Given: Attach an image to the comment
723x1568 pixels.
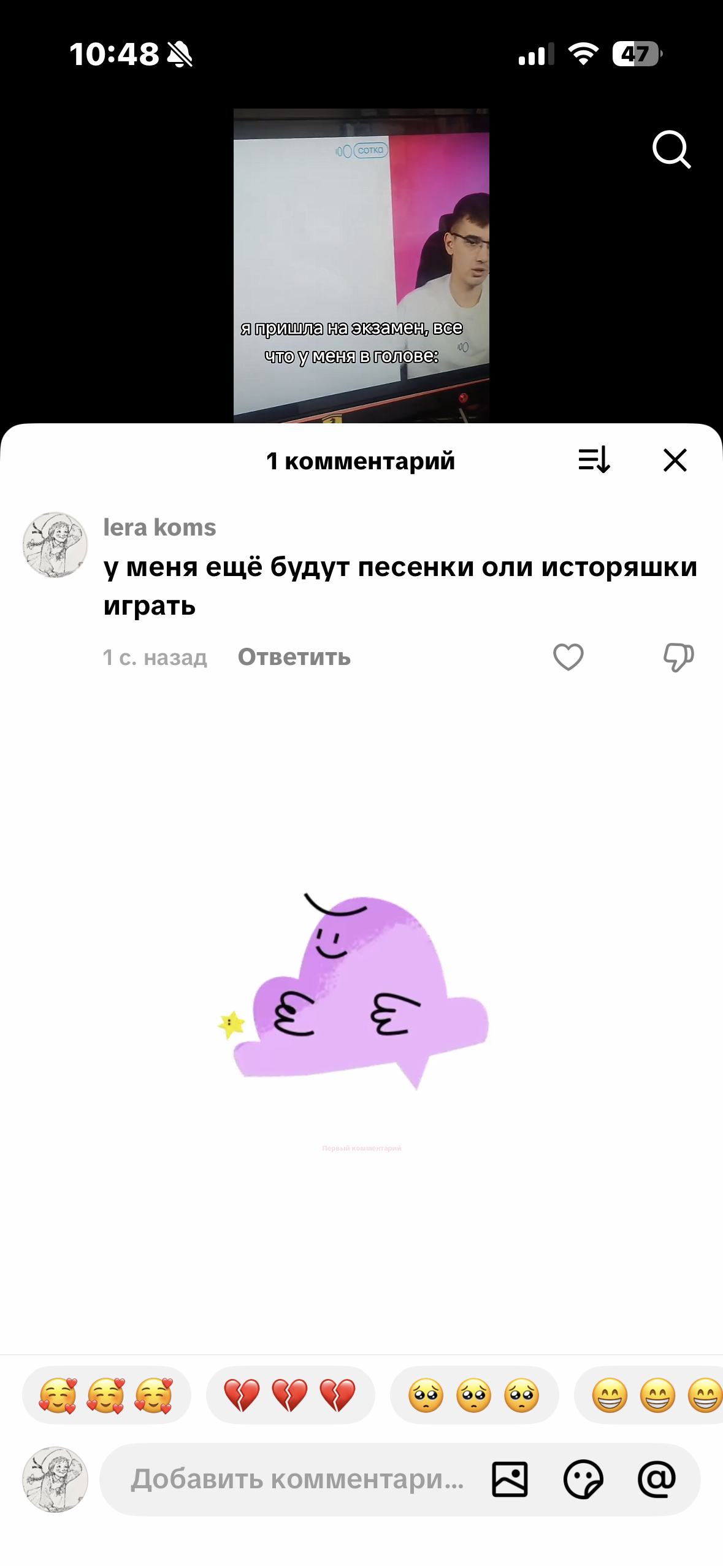Looking at the screenshot, I should point(510,1479).
